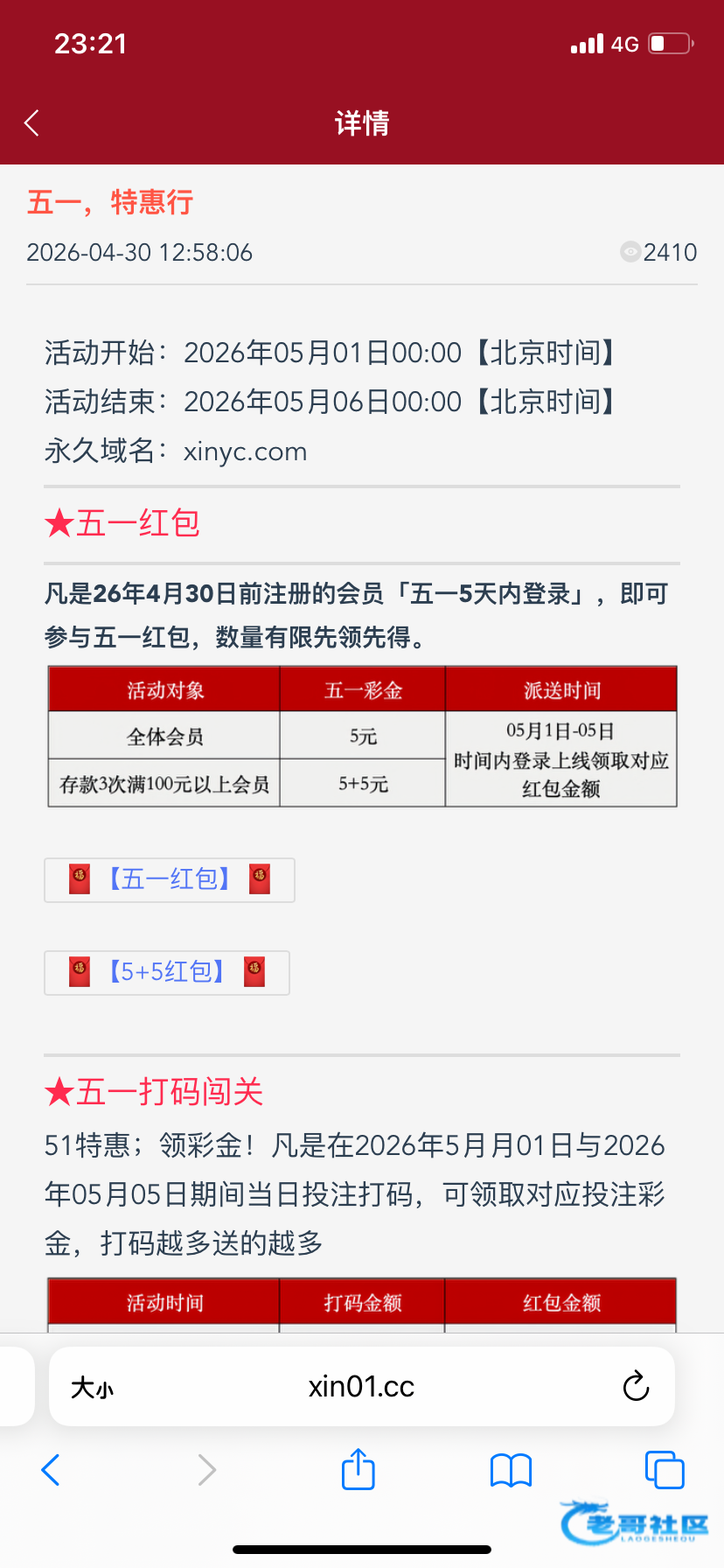Screen dimensions: 724x1568
Task: Reload the page
Action: tap(636, 1387)
